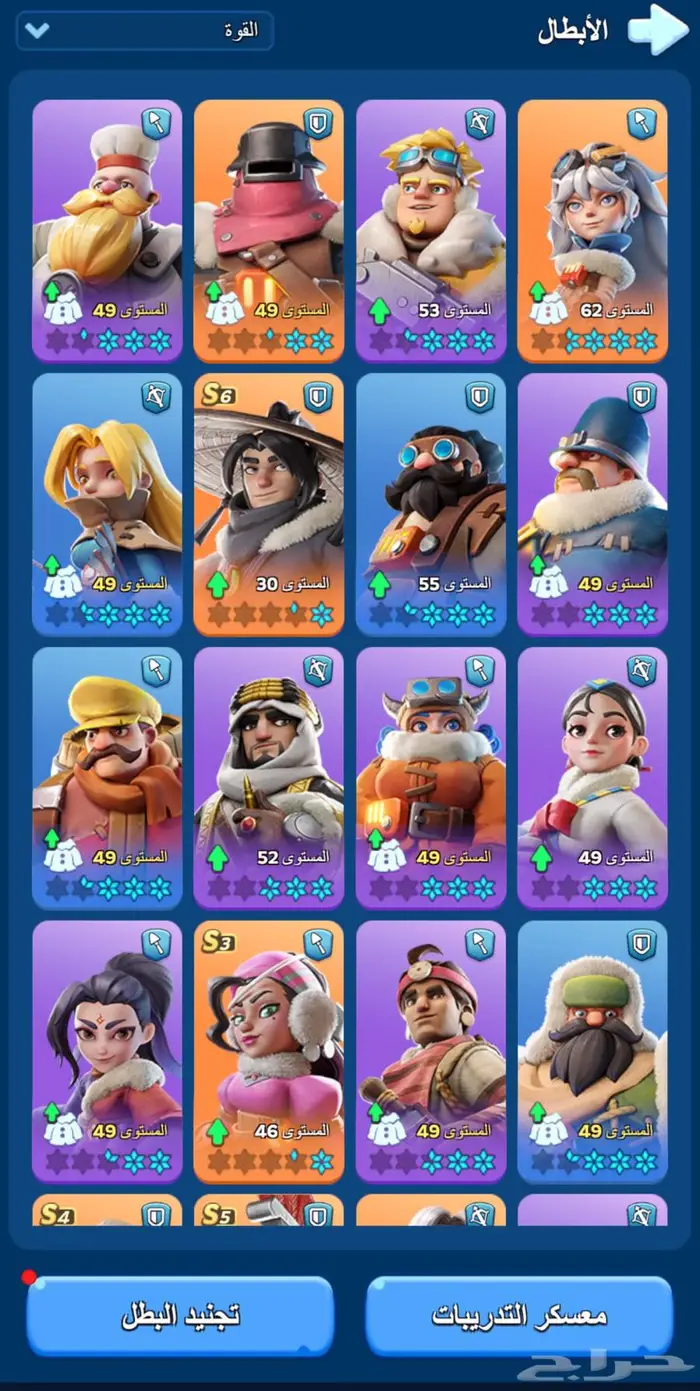Tap the تجنيد البطل button
700x1391 pixels.
coord(180,1314)
